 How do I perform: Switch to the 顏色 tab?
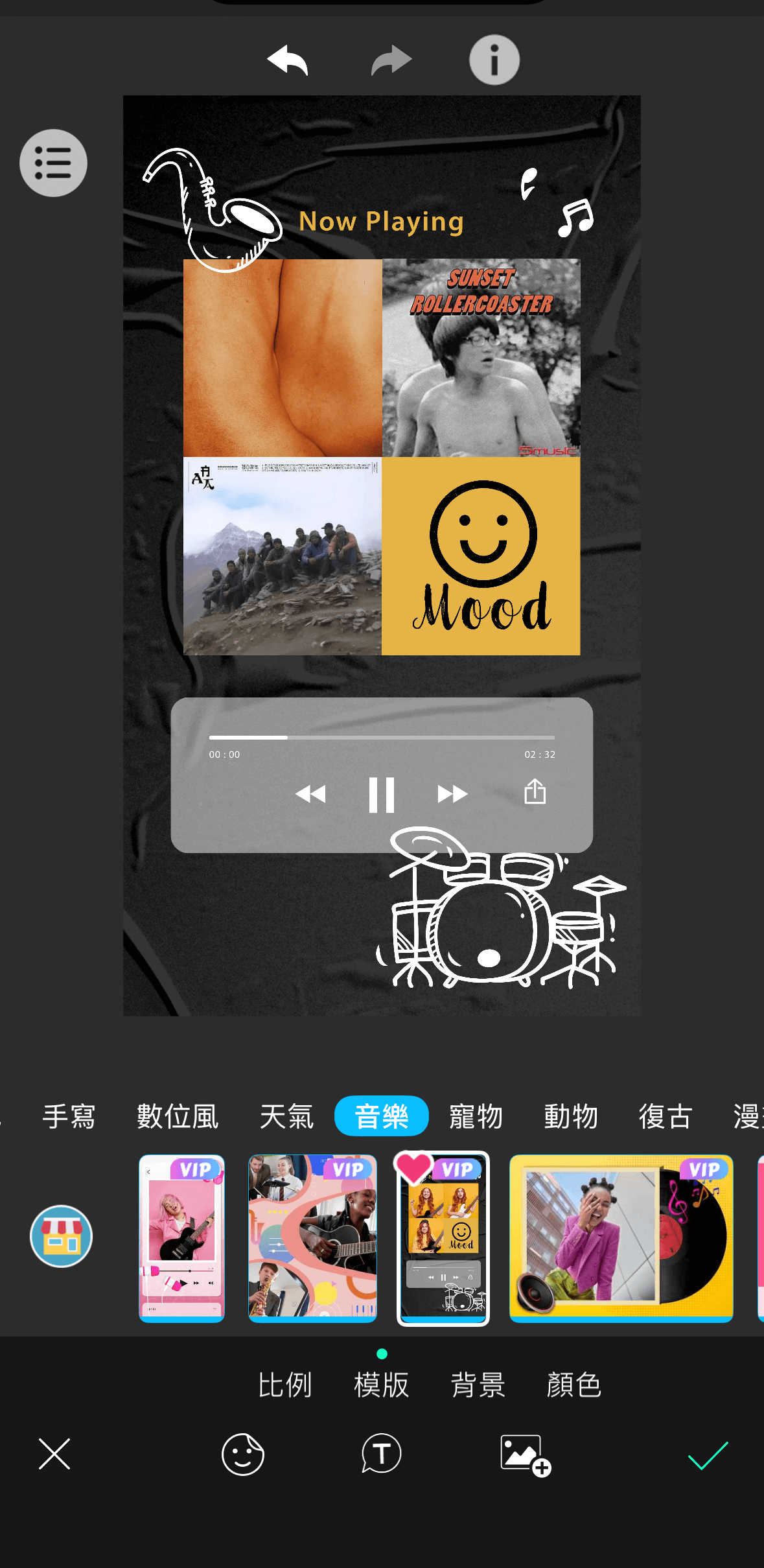[573, 1384]
